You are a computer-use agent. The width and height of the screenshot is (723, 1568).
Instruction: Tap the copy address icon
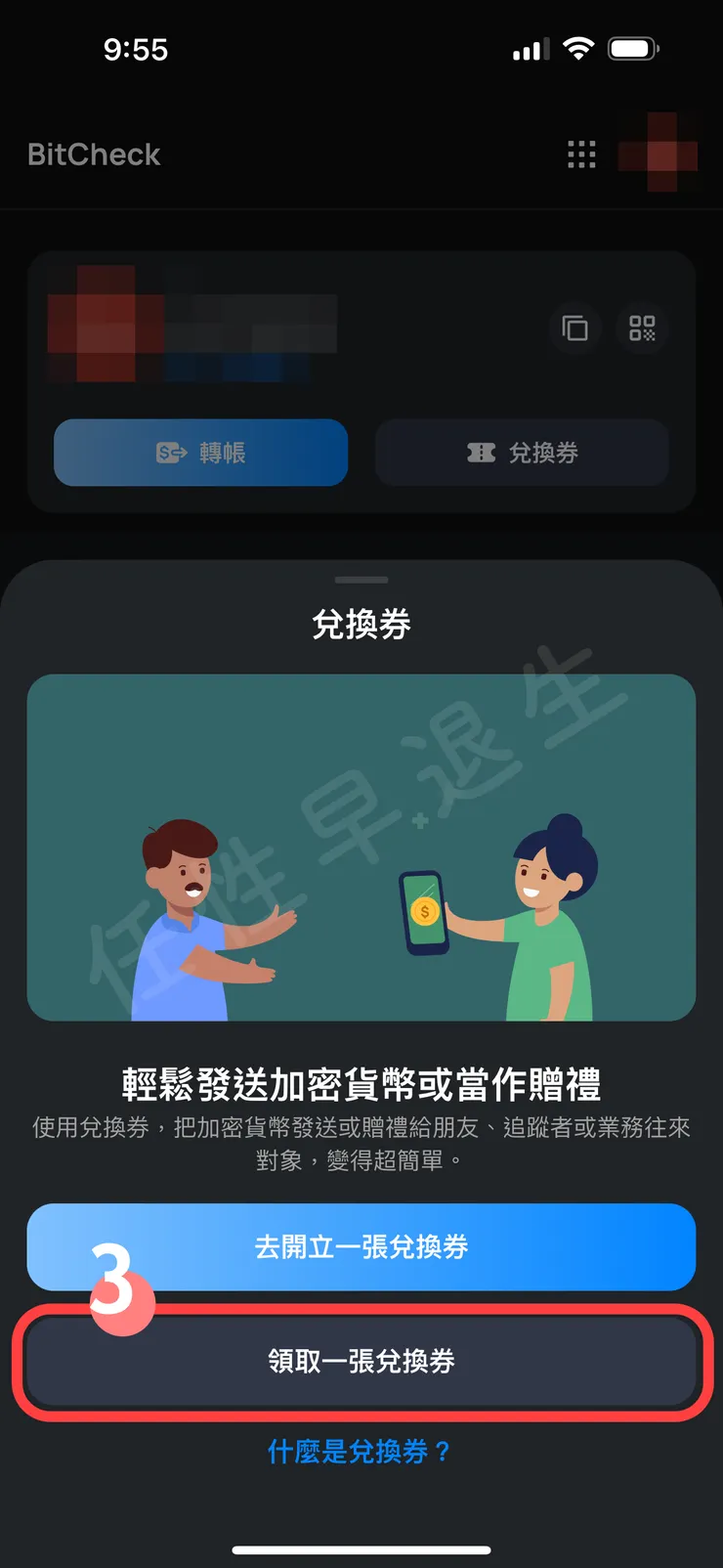pos(574,329)
